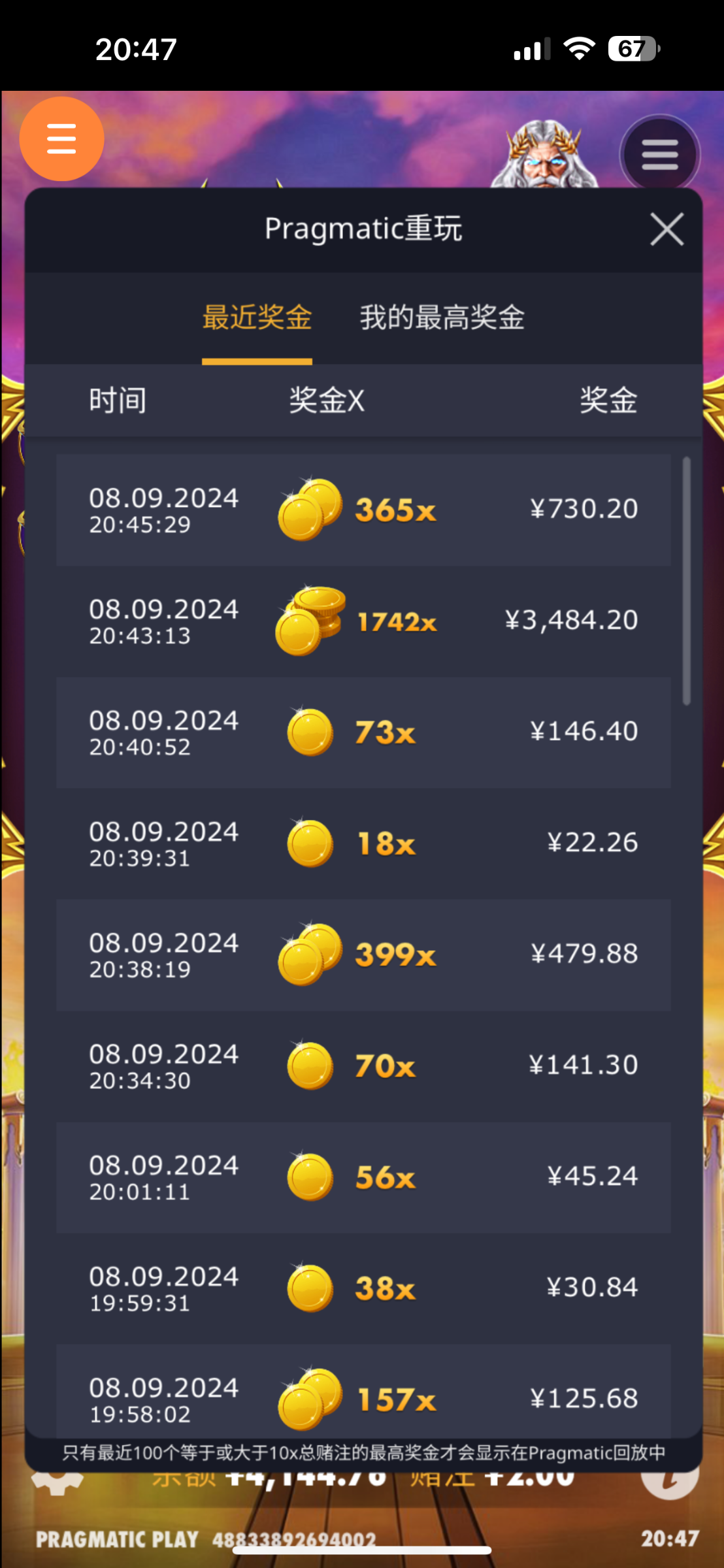This screenshot has width=724, height=1568.
Task: Open the orange hamburger menu button
Action: click(61, 139)
